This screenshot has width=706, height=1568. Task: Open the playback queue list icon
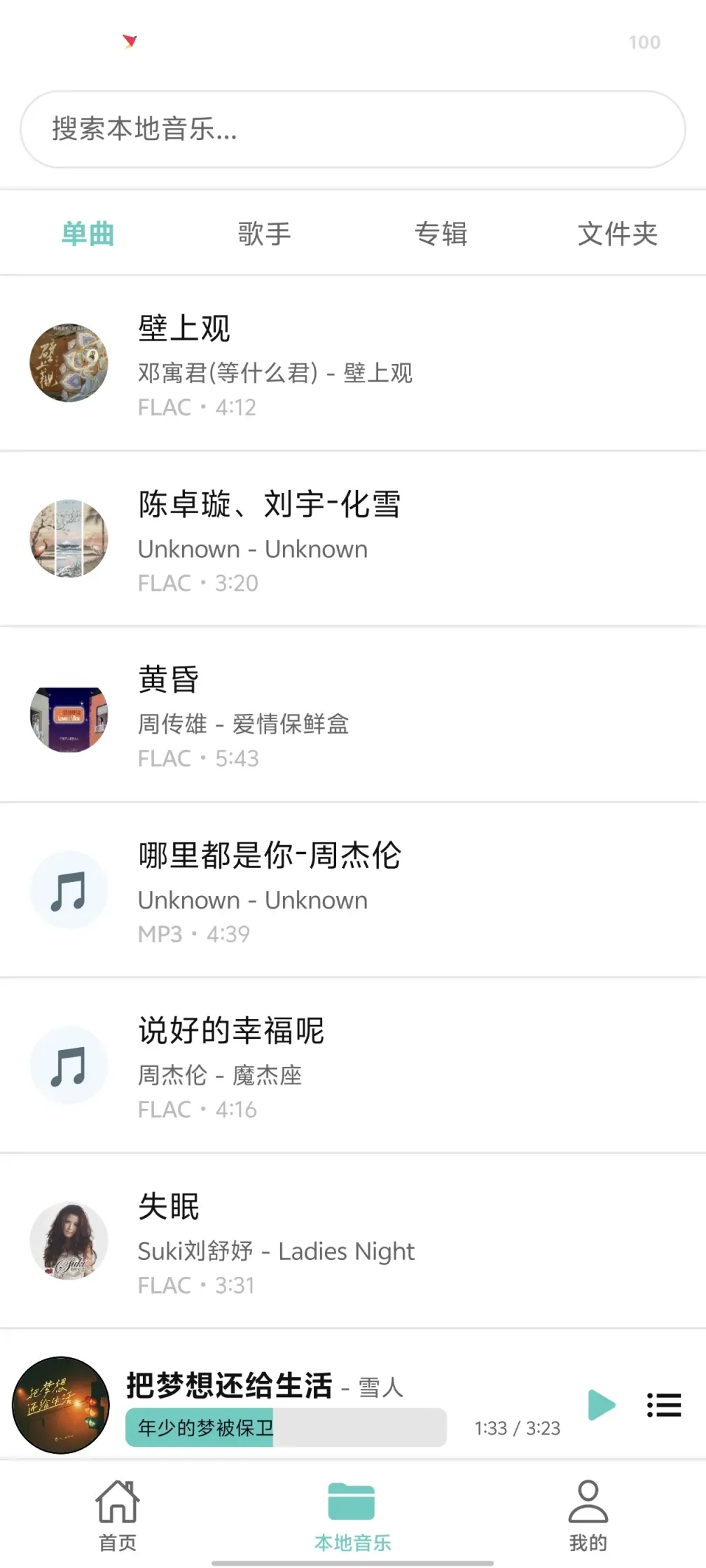(663, 1406)
